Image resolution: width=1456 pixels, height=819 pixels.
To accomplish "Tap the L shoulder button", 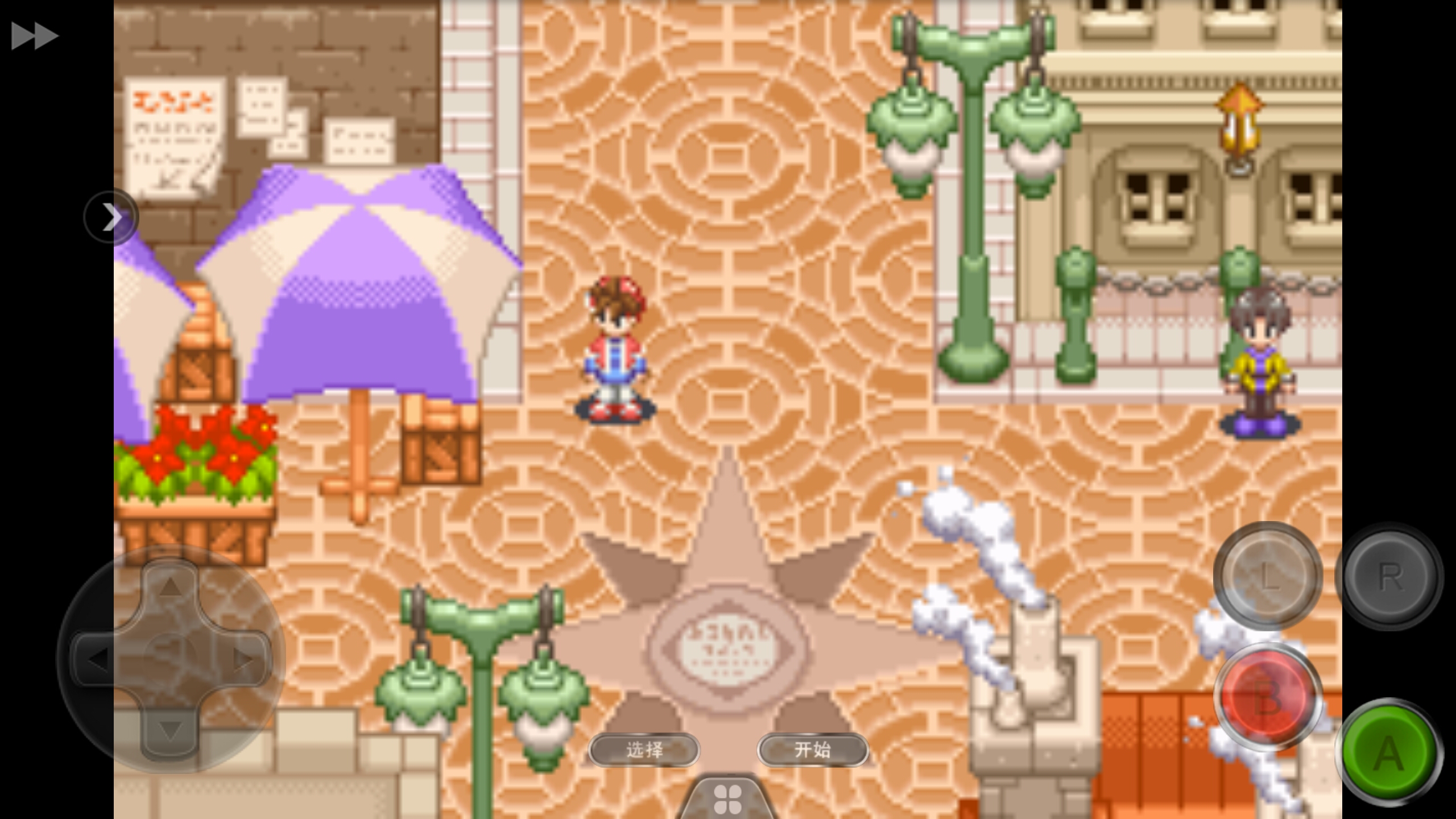I will [1267, 577].
